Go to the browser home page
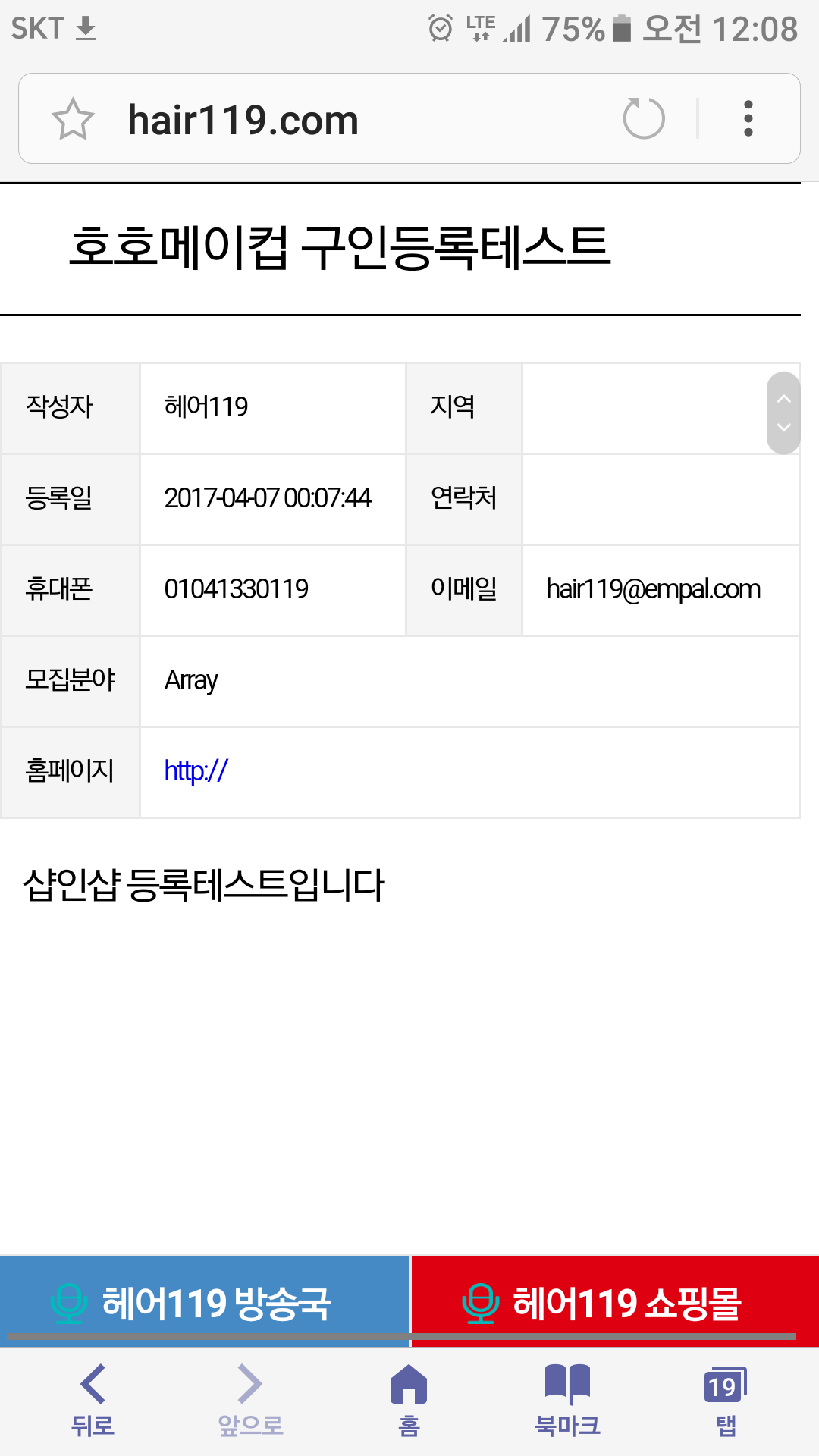Viewport: 819px width, 1456px height. coord(409,1401)
